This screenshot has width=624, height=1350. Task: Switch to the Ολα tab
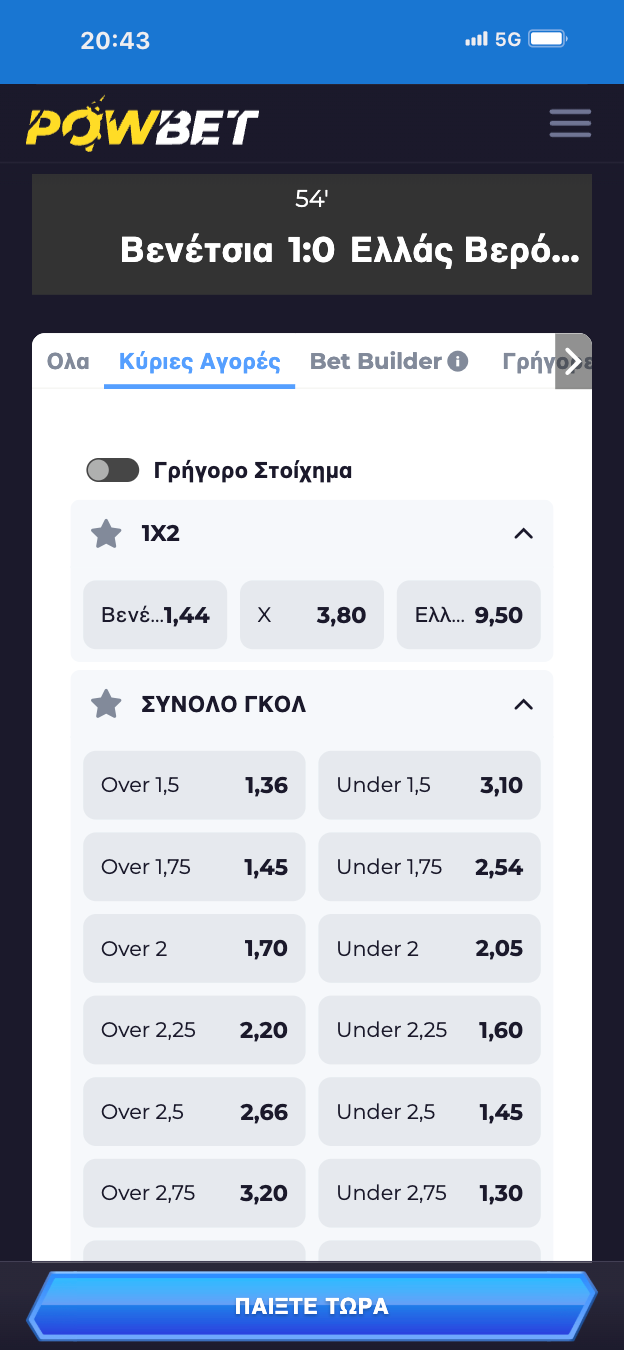[68, 361]
